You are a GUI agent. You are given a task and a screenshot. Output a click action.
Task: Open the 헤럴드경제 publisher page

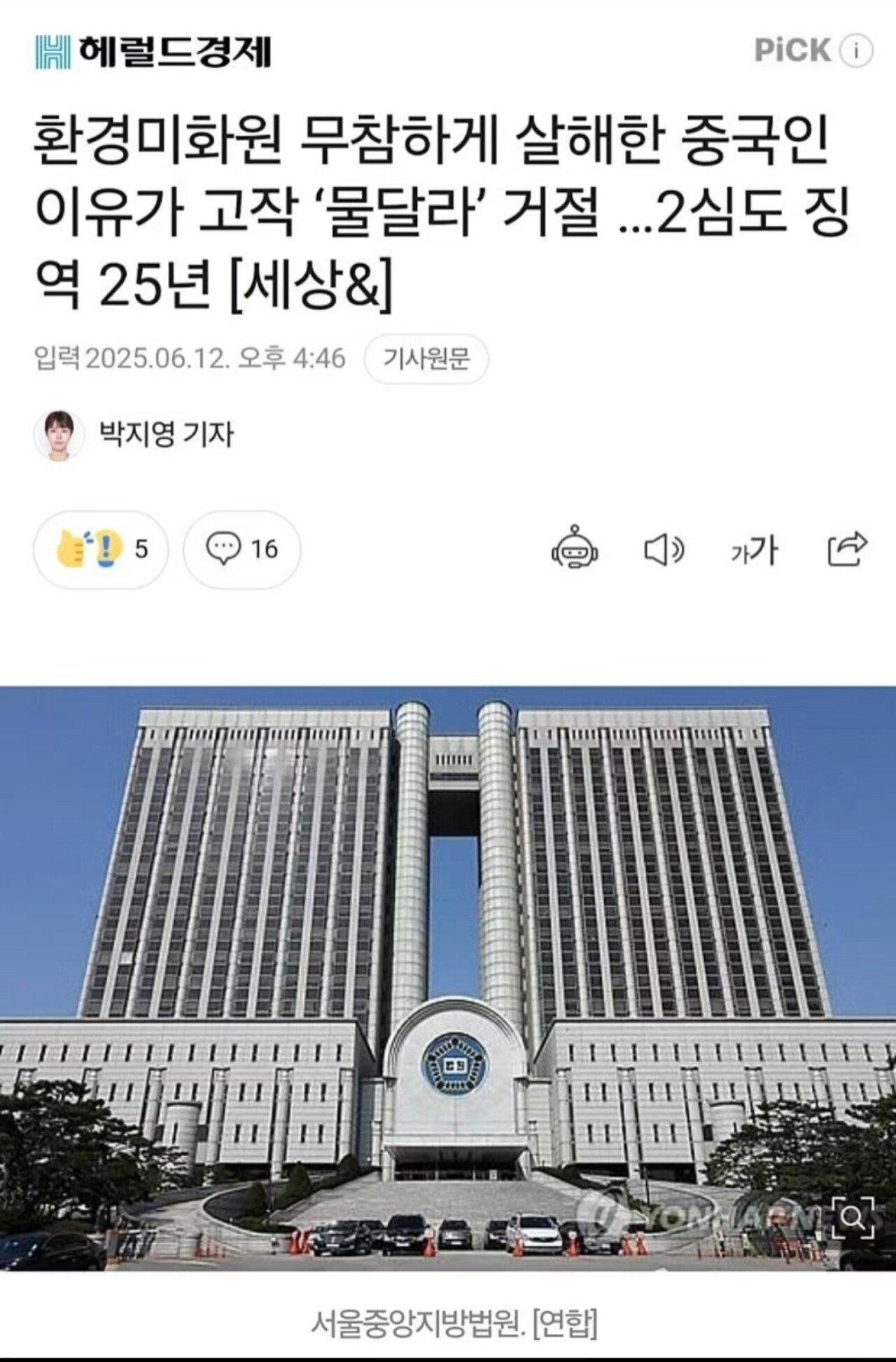pyautogui.click(x=153, y=52)
